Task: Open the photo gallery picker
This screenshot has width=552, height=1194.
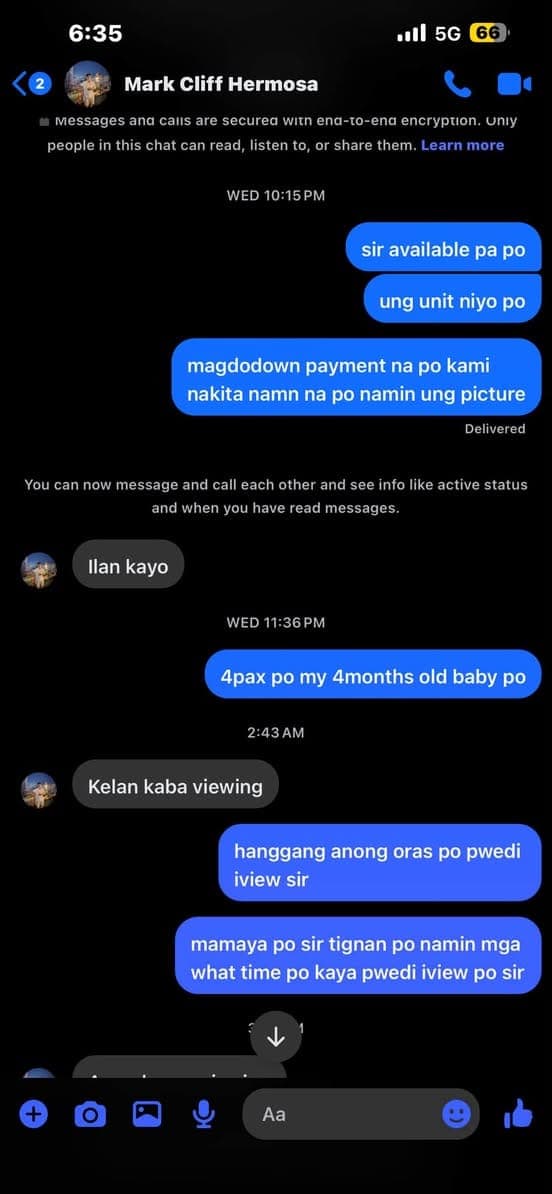Action: 147,1114
